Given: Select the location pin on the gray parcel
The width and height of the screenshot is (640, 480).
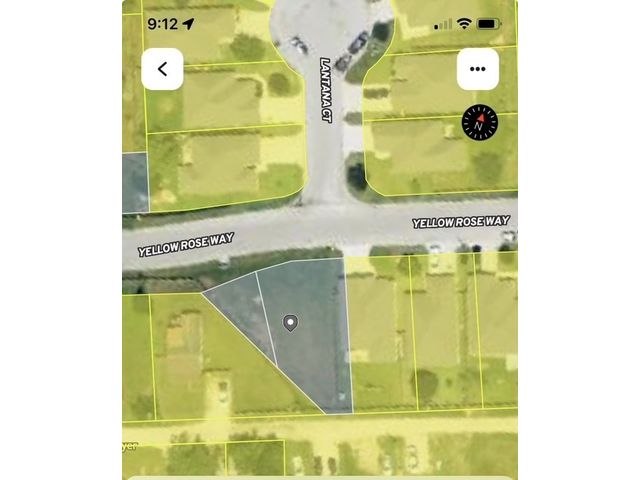Looking at the screenshot, I should [x=291, y=322].
